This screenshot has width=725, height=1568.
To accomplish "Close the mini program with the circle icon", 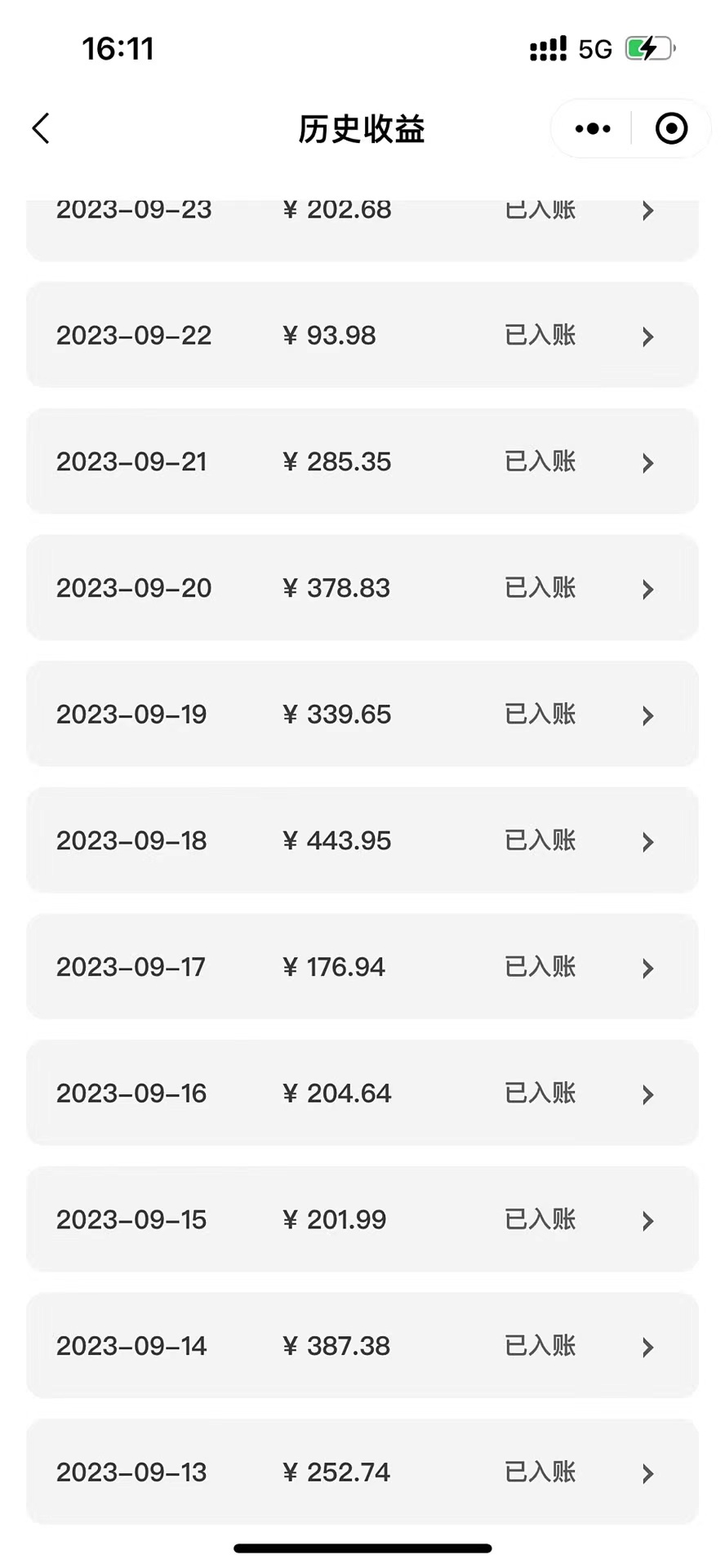I will point(671,128).
